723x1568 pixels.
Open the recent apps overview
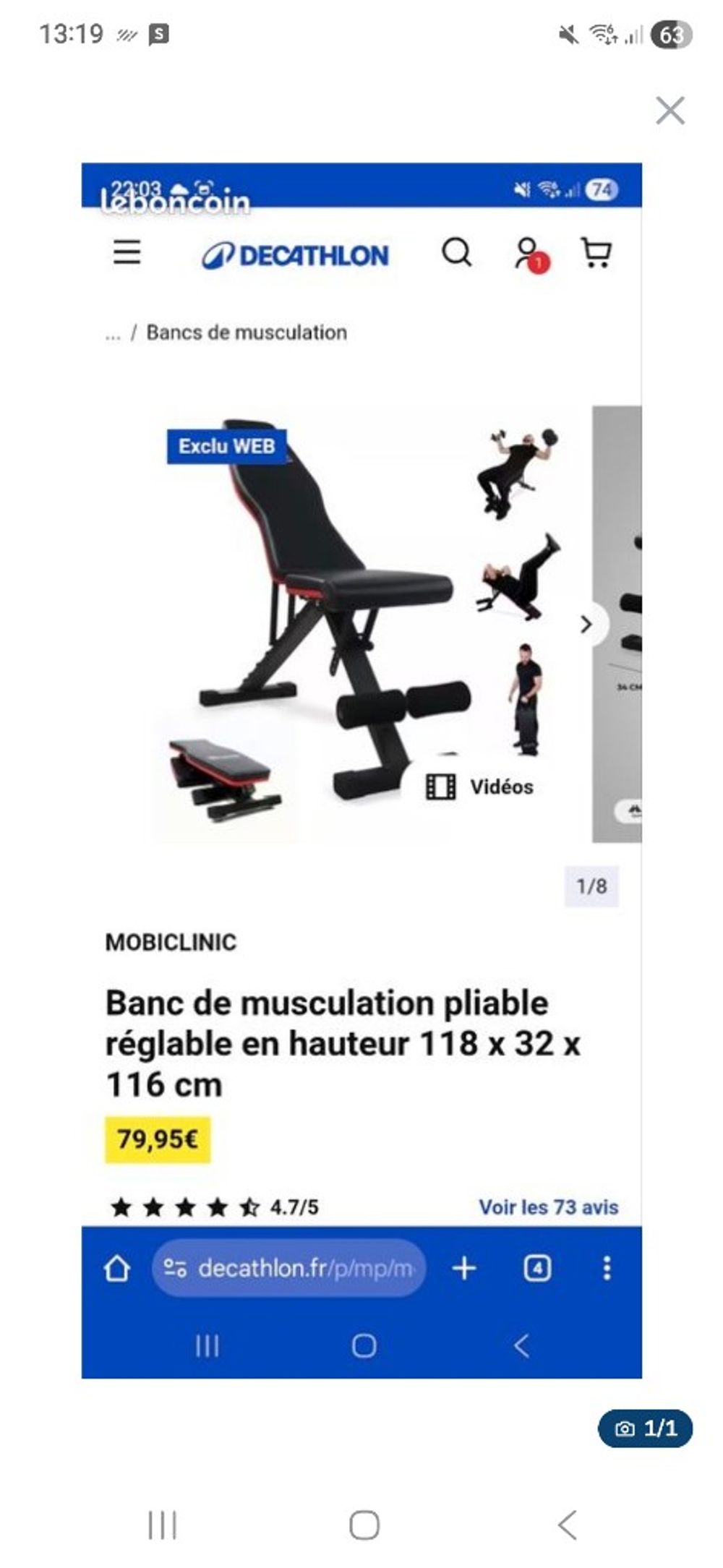pyautogui.click(x=162, y=1525)
